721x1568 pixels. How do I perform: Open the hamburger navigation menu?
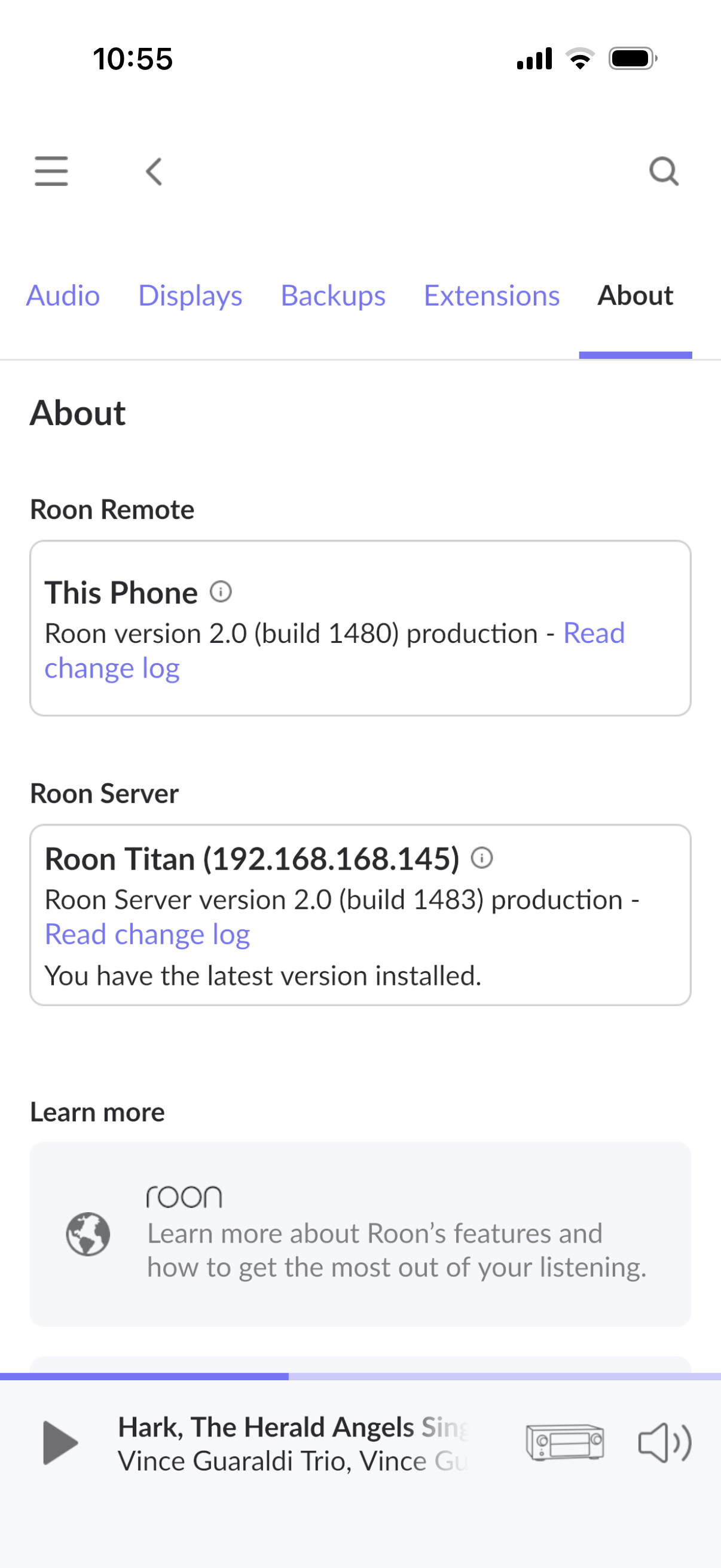click(x=51, y=171)
